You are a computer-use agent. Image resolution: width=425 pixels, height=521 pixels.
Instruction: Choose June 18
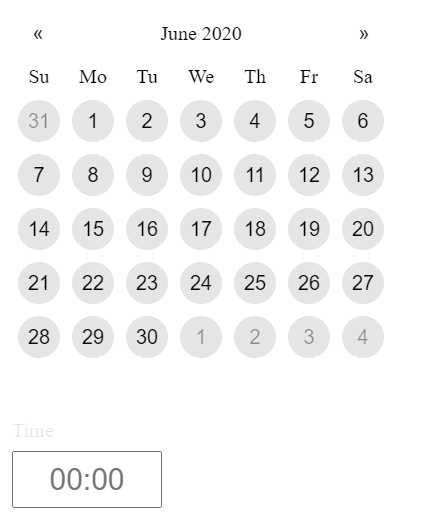coord(255,229)
